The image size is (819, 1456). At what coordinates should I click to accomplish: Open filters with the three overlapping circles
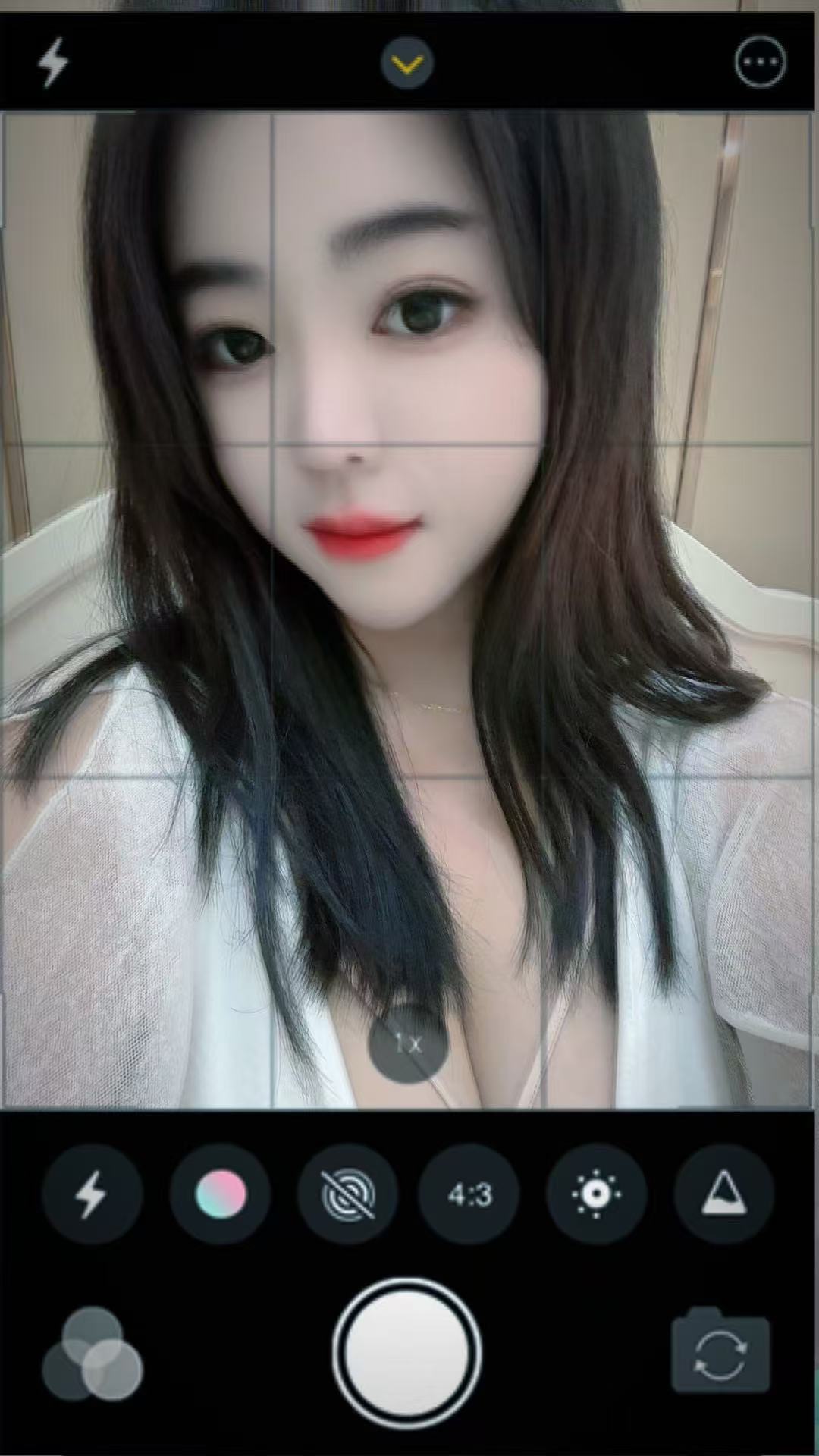[x=92, y=1354]
